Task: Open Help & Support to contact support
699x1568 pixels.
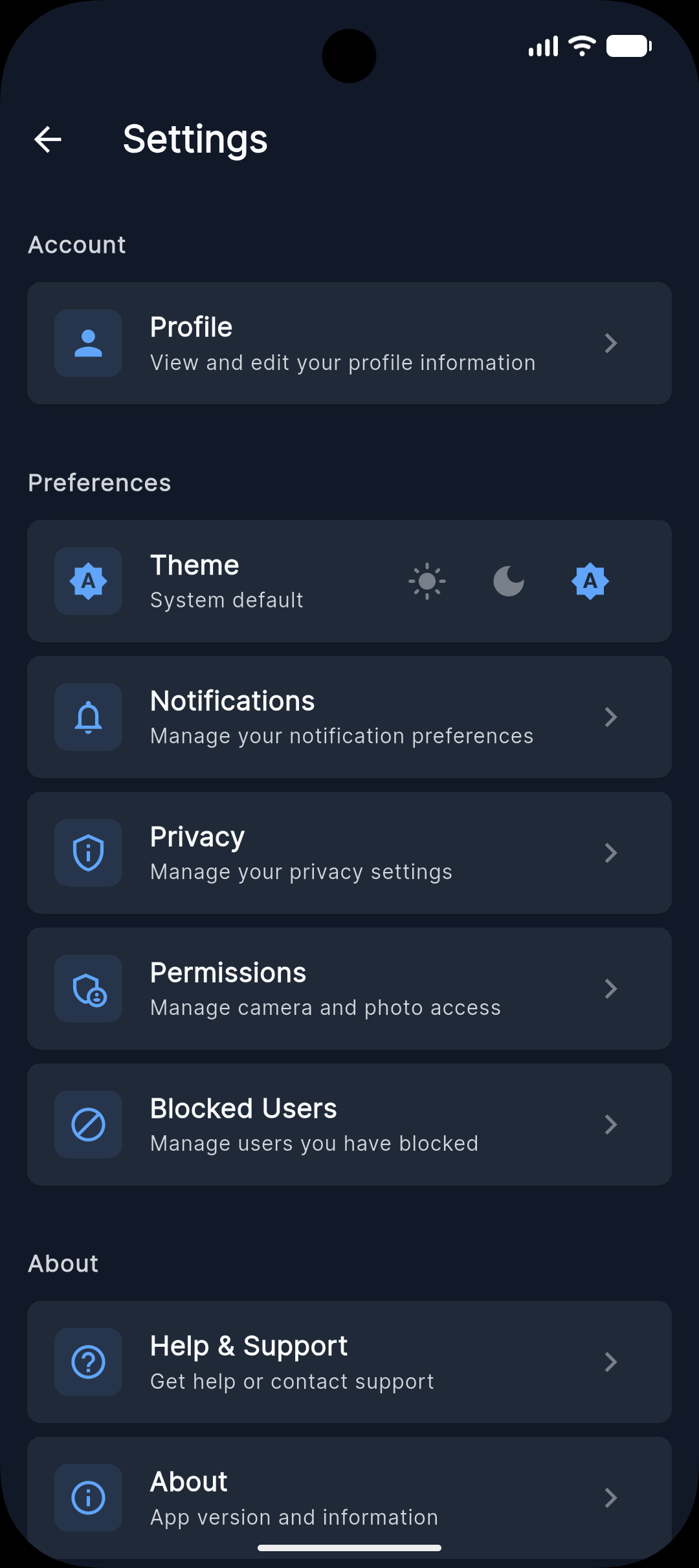Action: [349, 1362]
